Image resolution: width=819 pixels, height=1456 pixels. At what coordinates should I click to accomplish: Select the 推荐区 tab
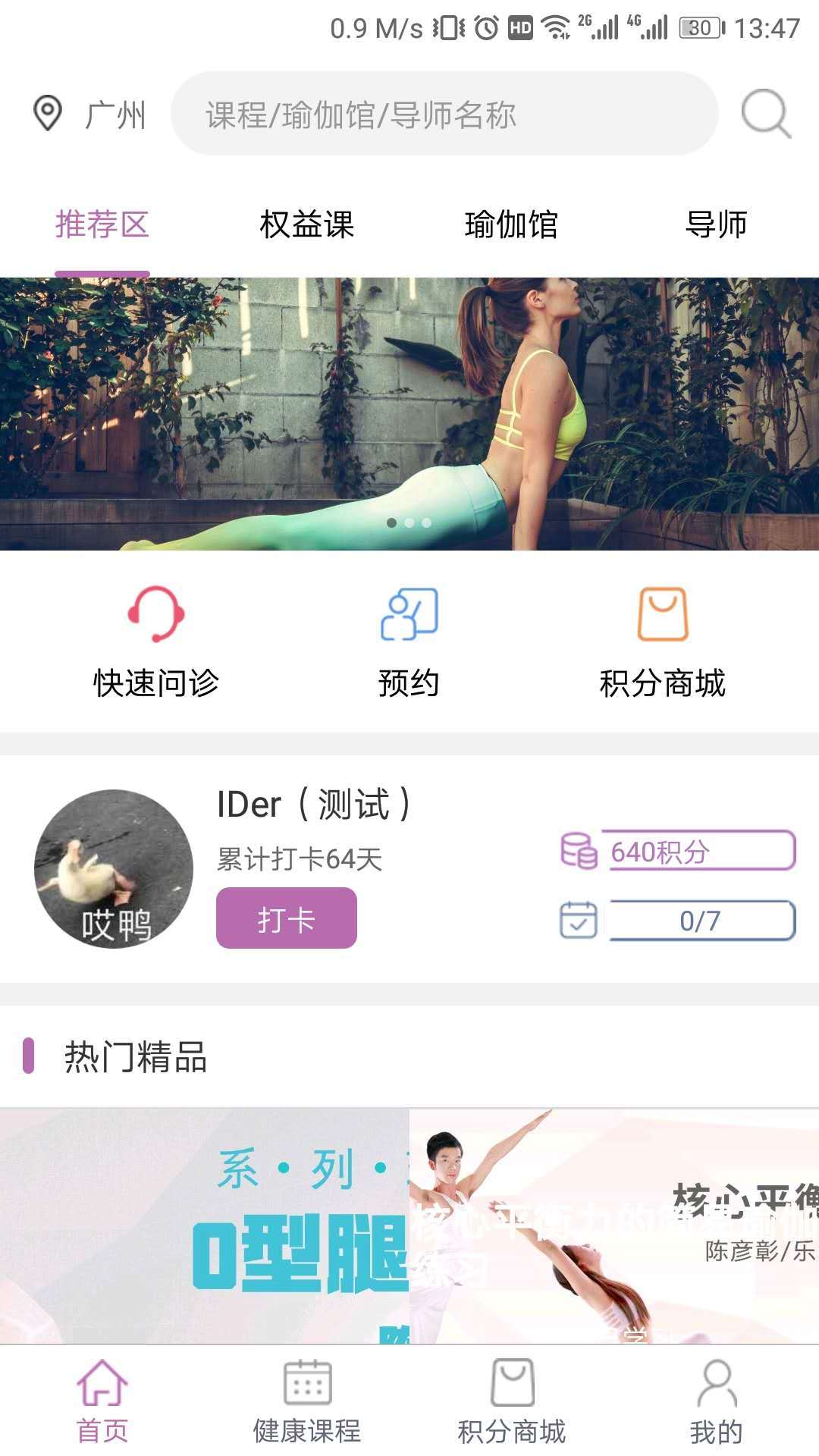point(102,224)
